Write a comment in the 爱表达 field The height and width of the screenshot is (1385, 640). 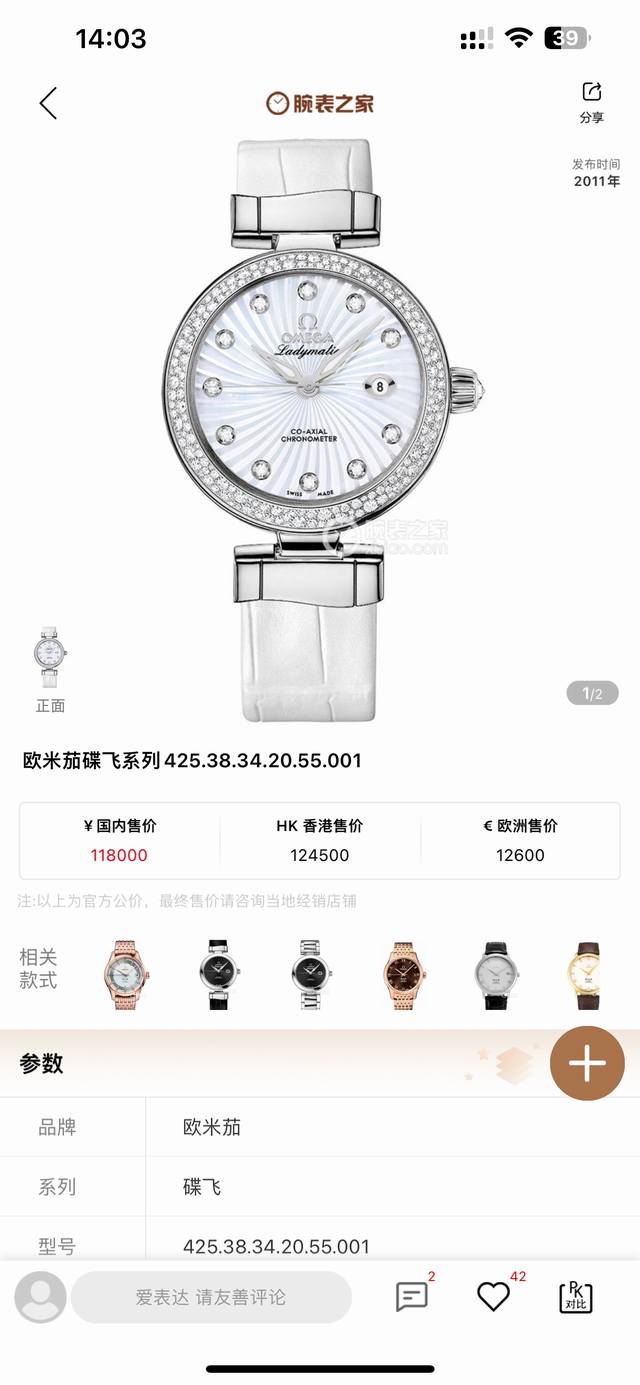pyautogui.click(x=211, y=1297)
